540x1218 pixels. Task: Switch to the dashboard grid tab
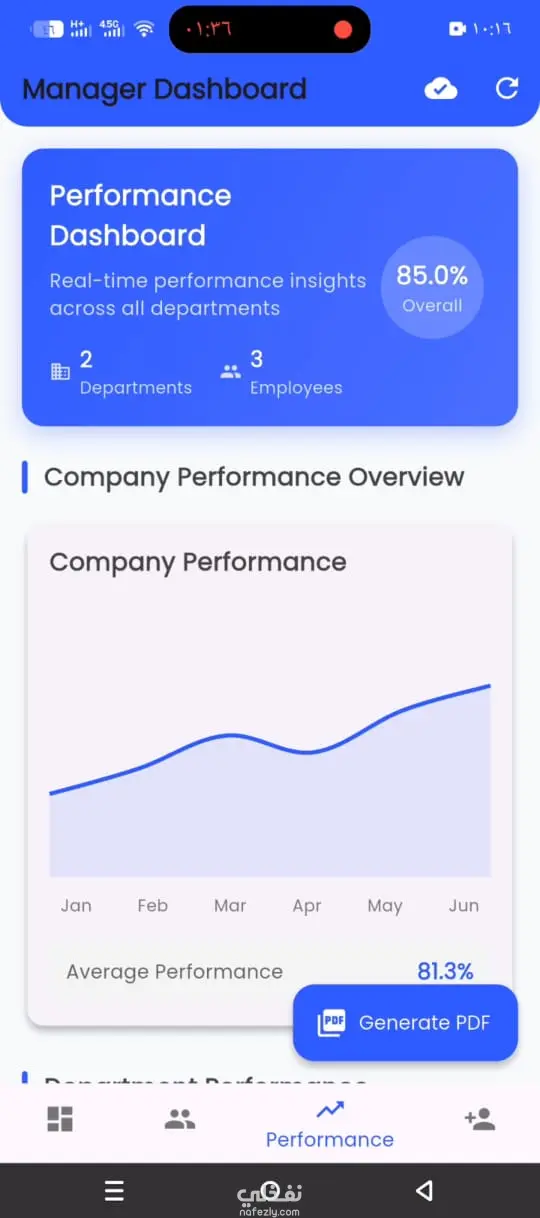point(60,1118)
